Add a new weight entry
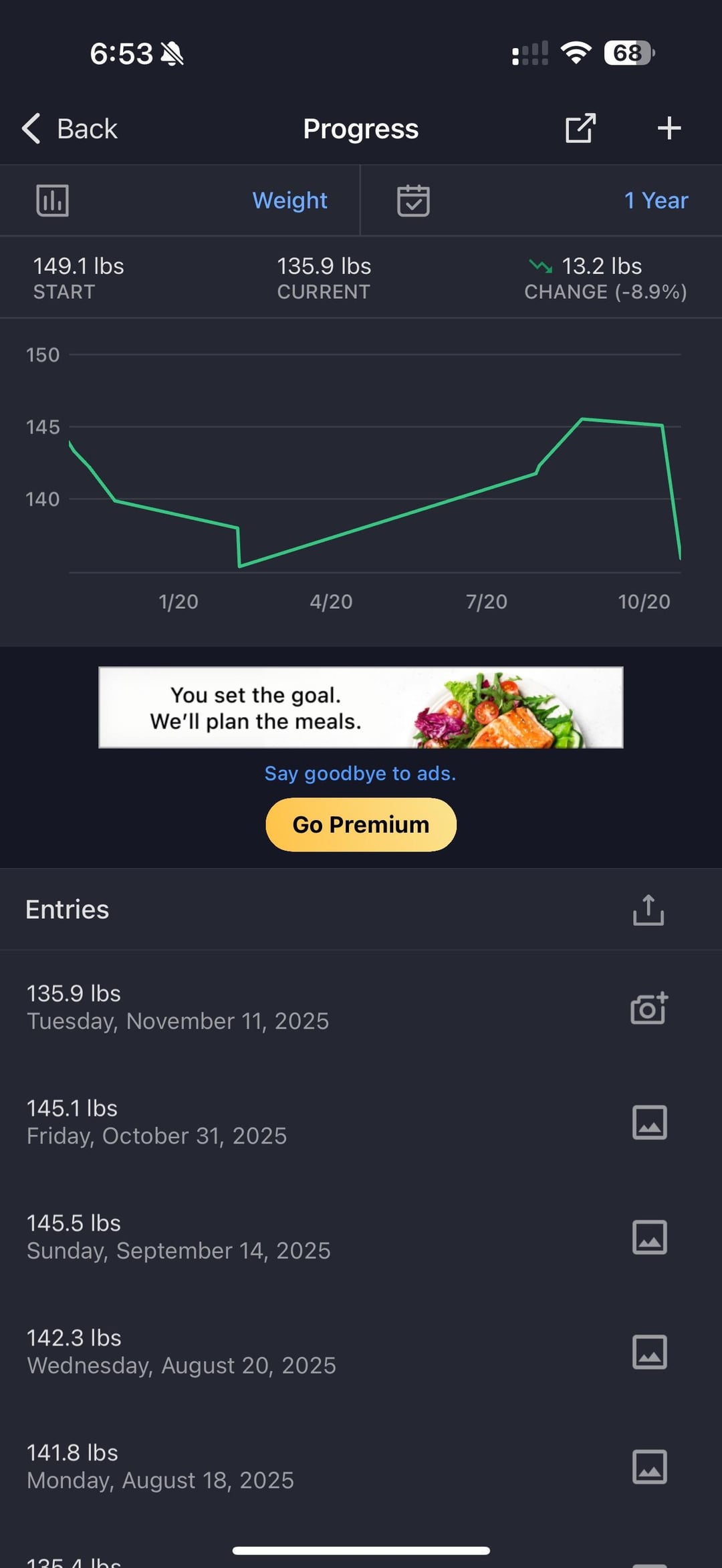Image resolution: width=722 pixels, height=1568 pixels. (x=669, y=128)
